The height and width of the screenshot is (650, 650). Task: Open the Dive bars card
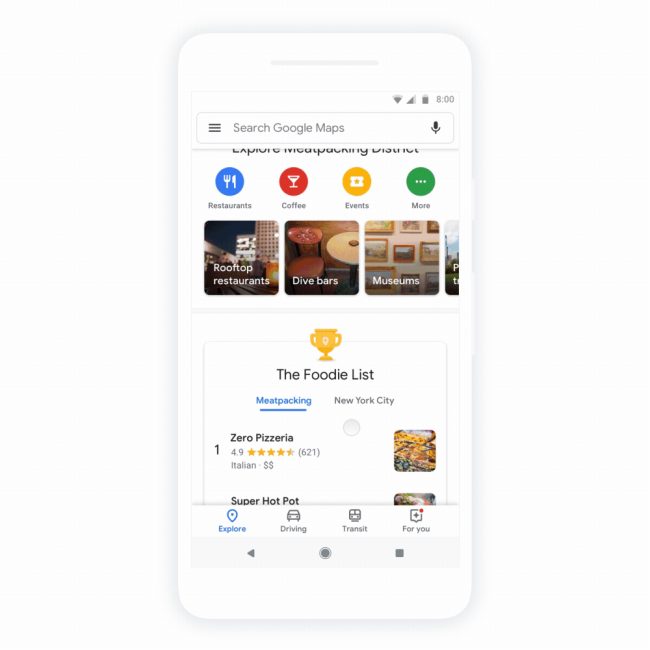pyautogui.click(x=321, y=257)
